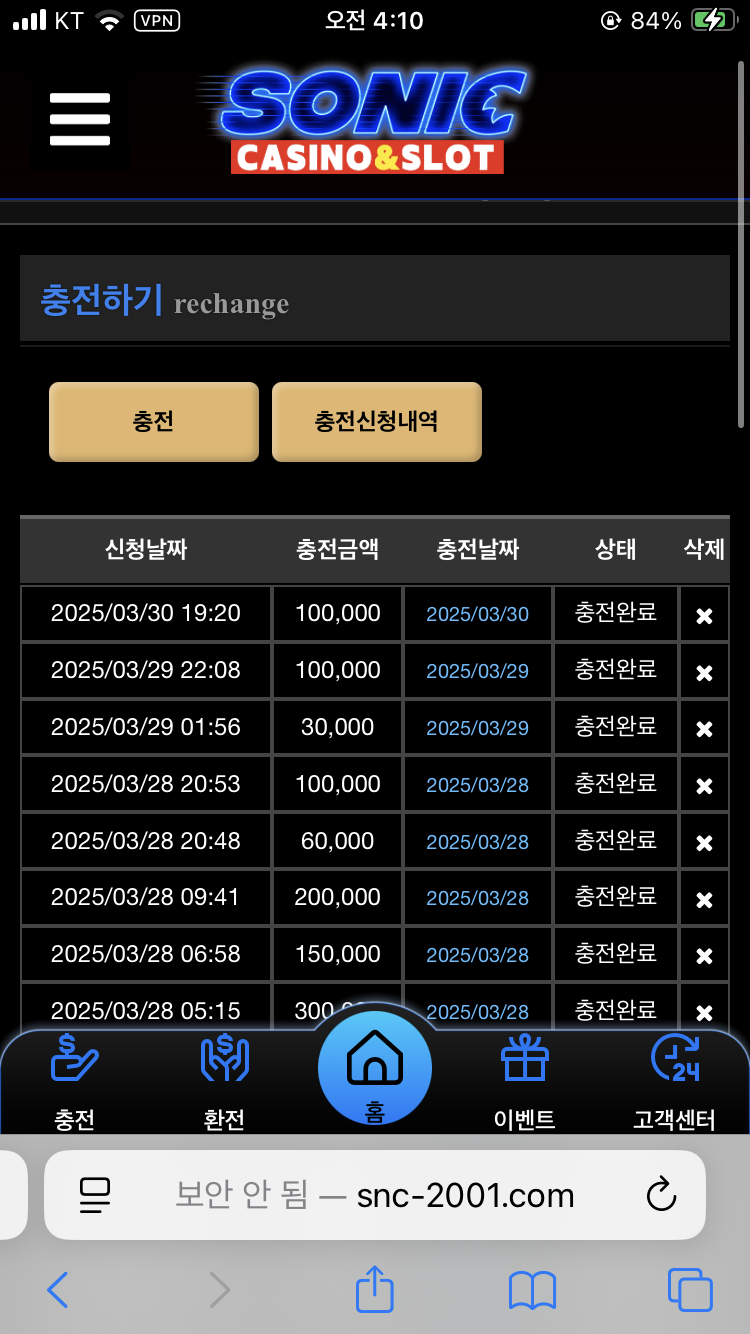The image size is (750, 1334).
Task: Delete the 2025/03/28 20:53 record
Action: tap(704, 786)
